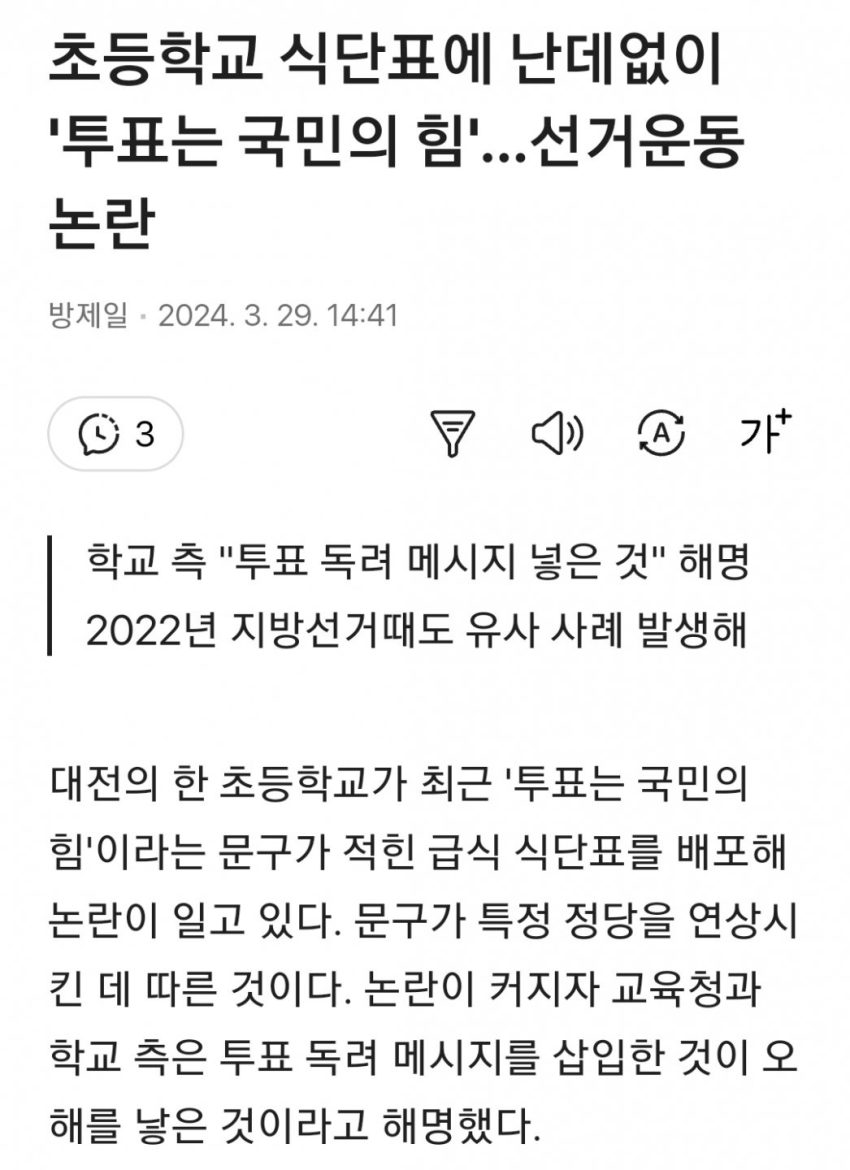850x1170 pixels.
Task: Tap the article summary funnel icon
Action: (x=452, y=433)
